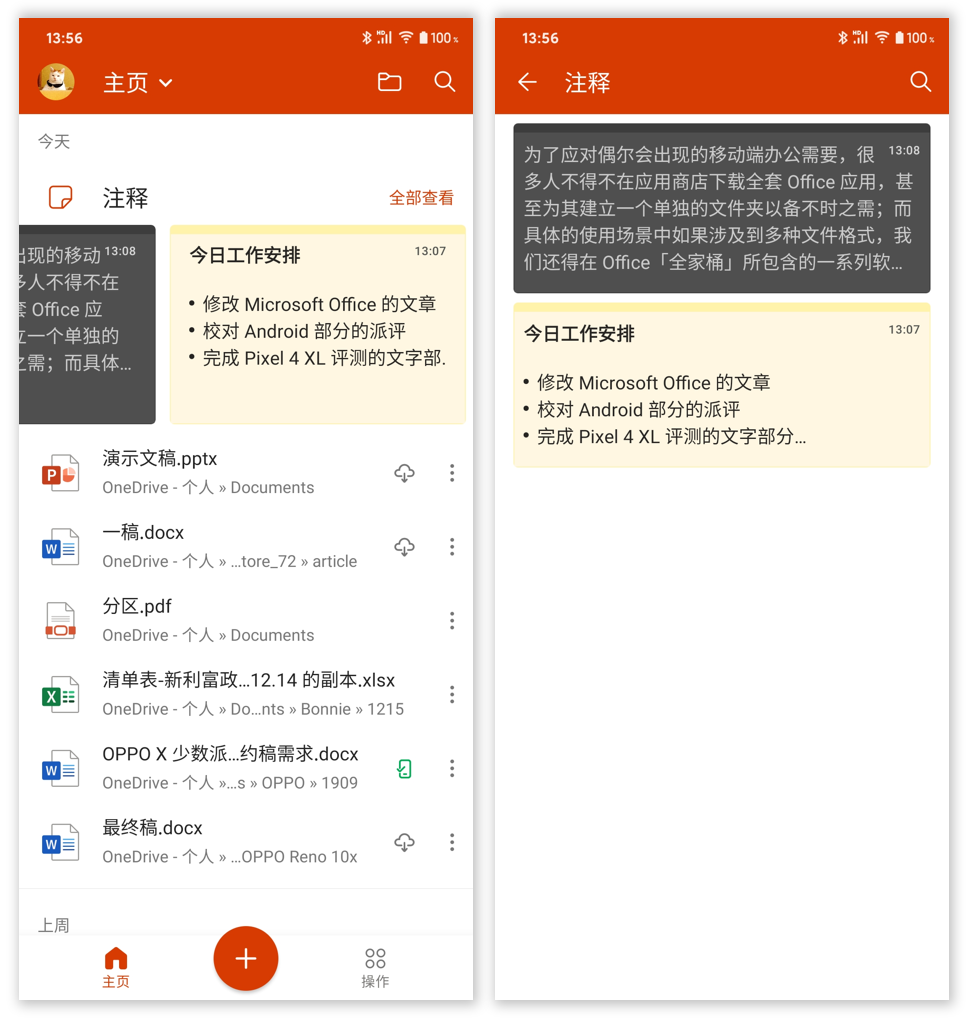
Task: Download 一稿.docx via the cloud icon
Action: 404,547
